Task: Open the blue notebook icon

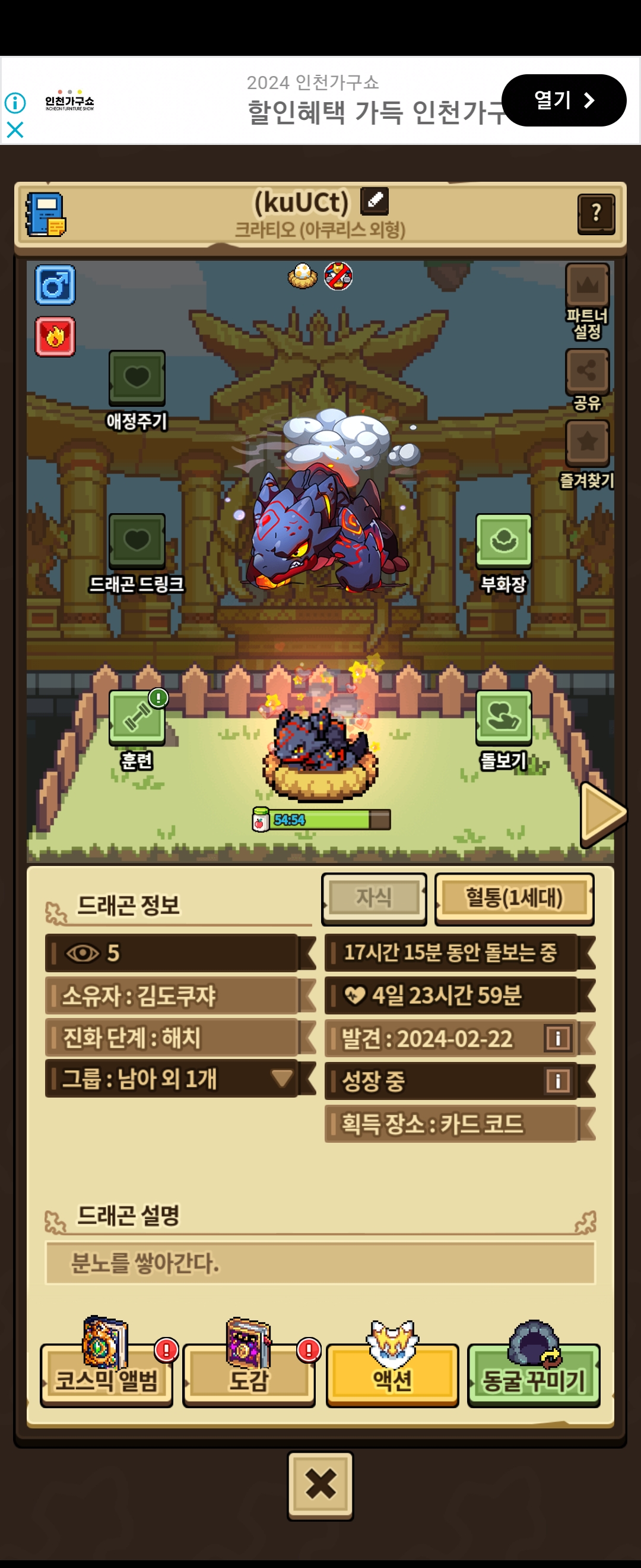Action: pyautogui.click(x=46, y=215)
